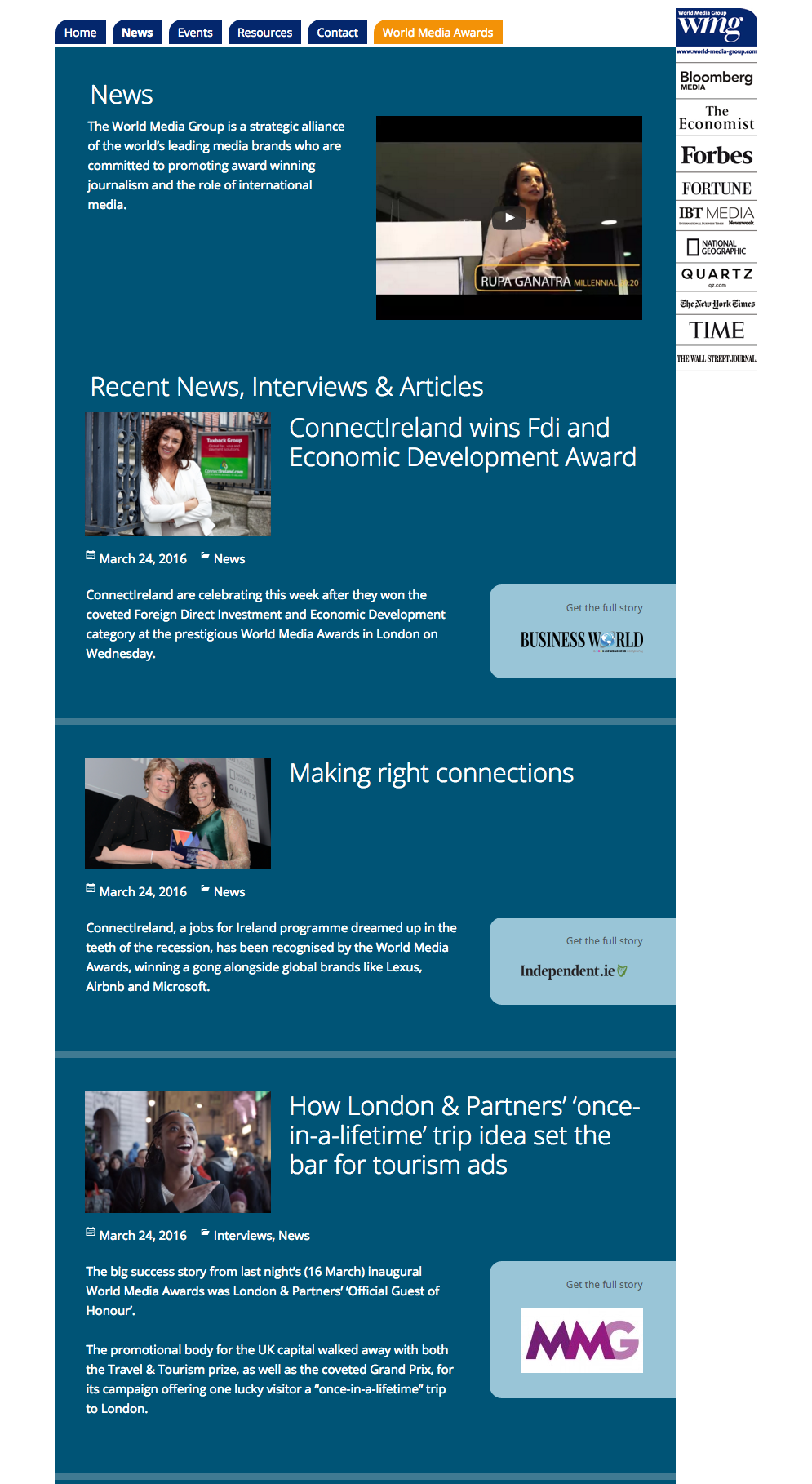Visit The Economist from sidebar
This screenshot has width=812, height=1484.
(717, 118)
